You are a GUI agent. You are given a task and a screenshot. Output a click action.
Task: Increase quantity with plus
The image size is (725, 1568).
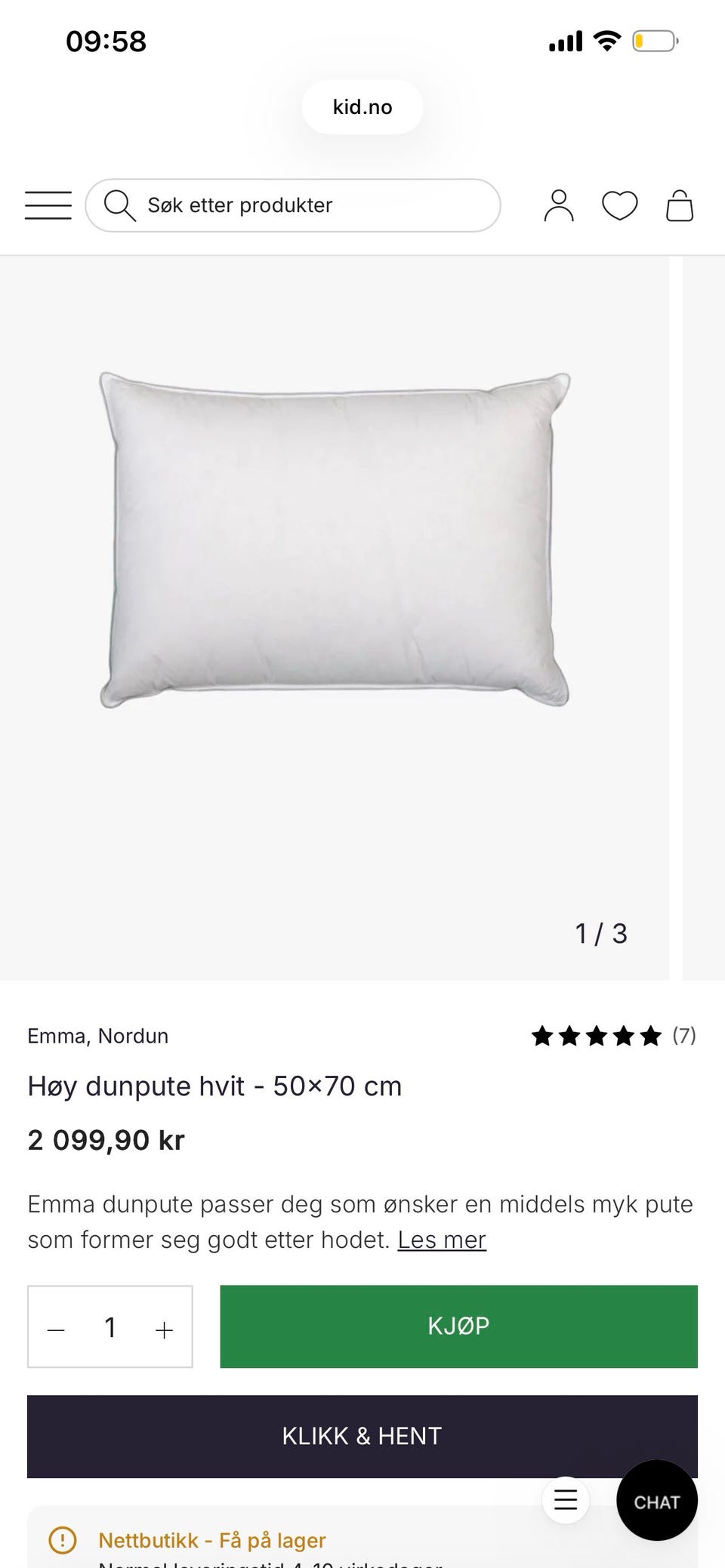pyautogui.click(x=164, y=1328)
